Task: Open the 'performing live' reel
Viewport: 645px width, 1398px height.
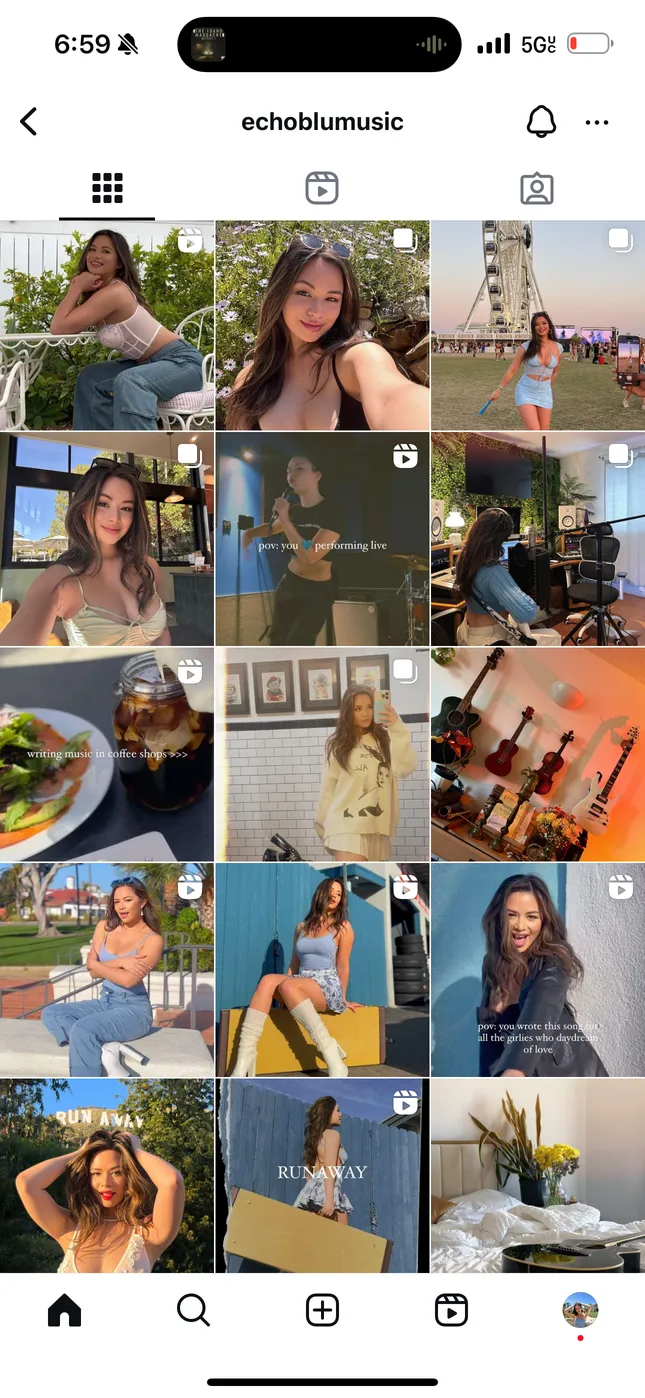Action: pos(322,538)
